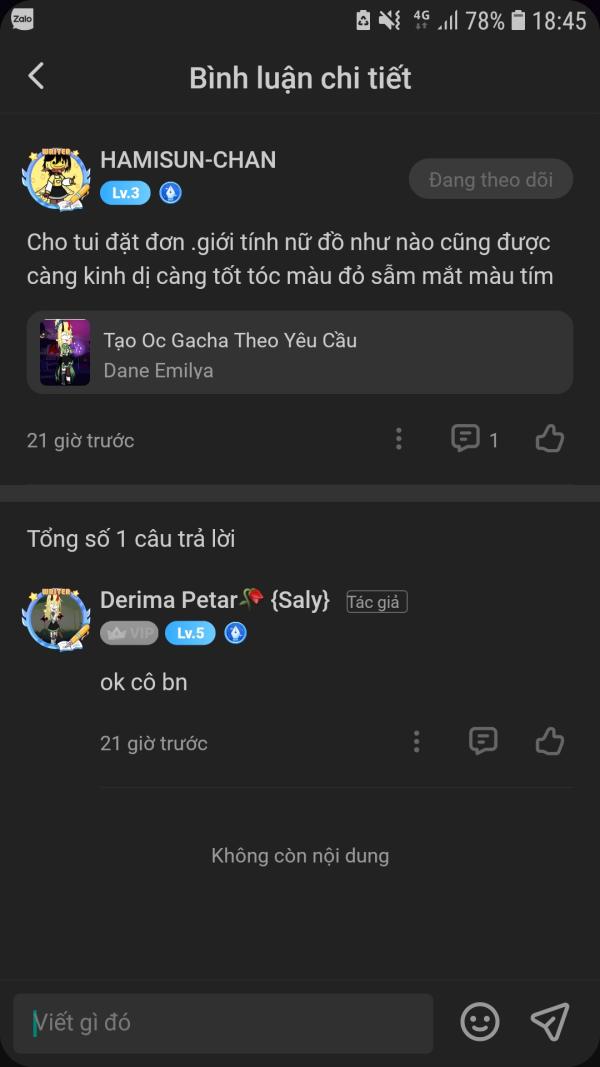Viewport: 600px width, 1067px height.
Task: Tap the Đang theo dõi button
Action: pos(490,180)
